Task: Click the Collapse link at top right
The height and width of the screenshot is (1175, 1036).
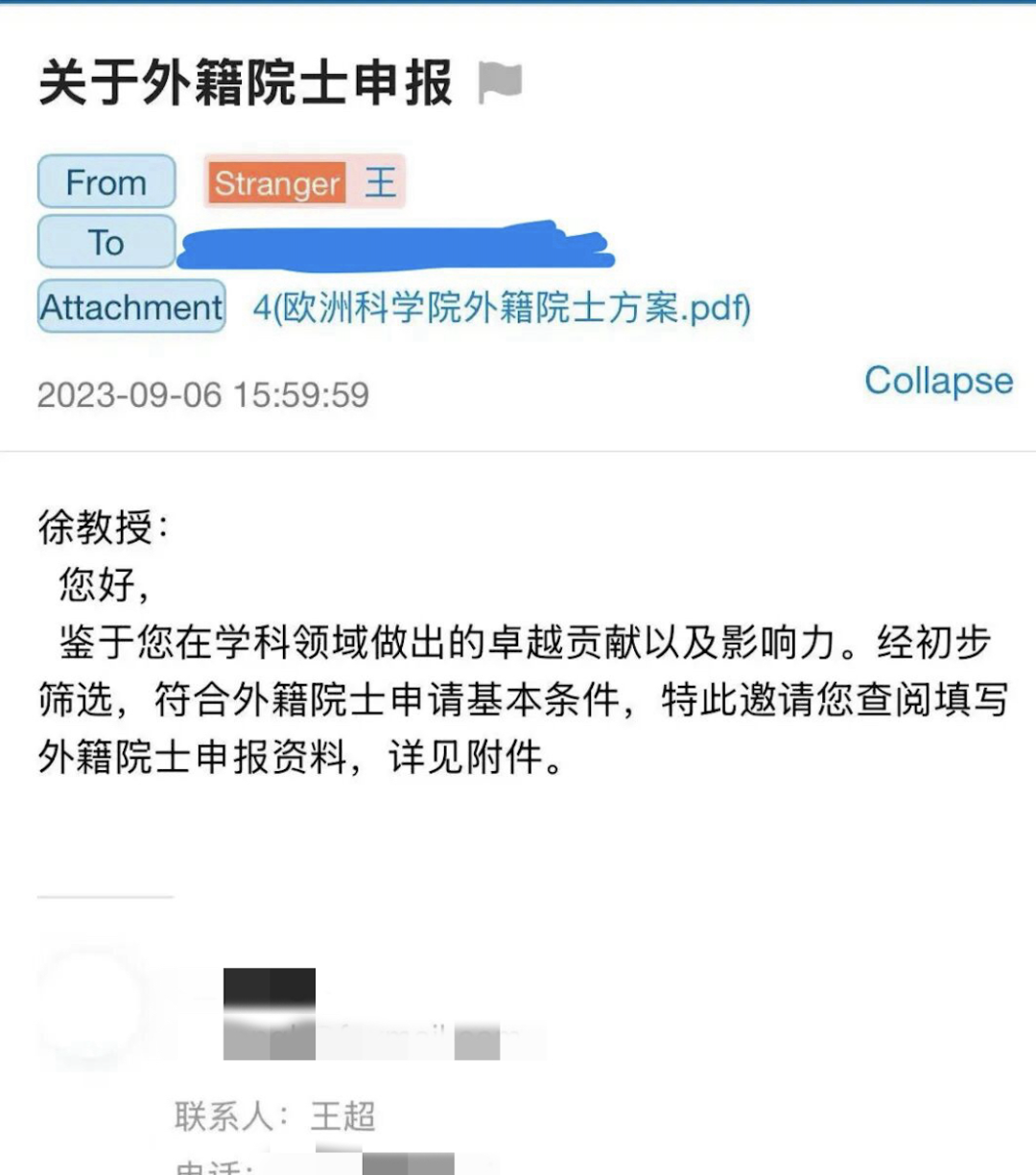Action: pos(937,382)
